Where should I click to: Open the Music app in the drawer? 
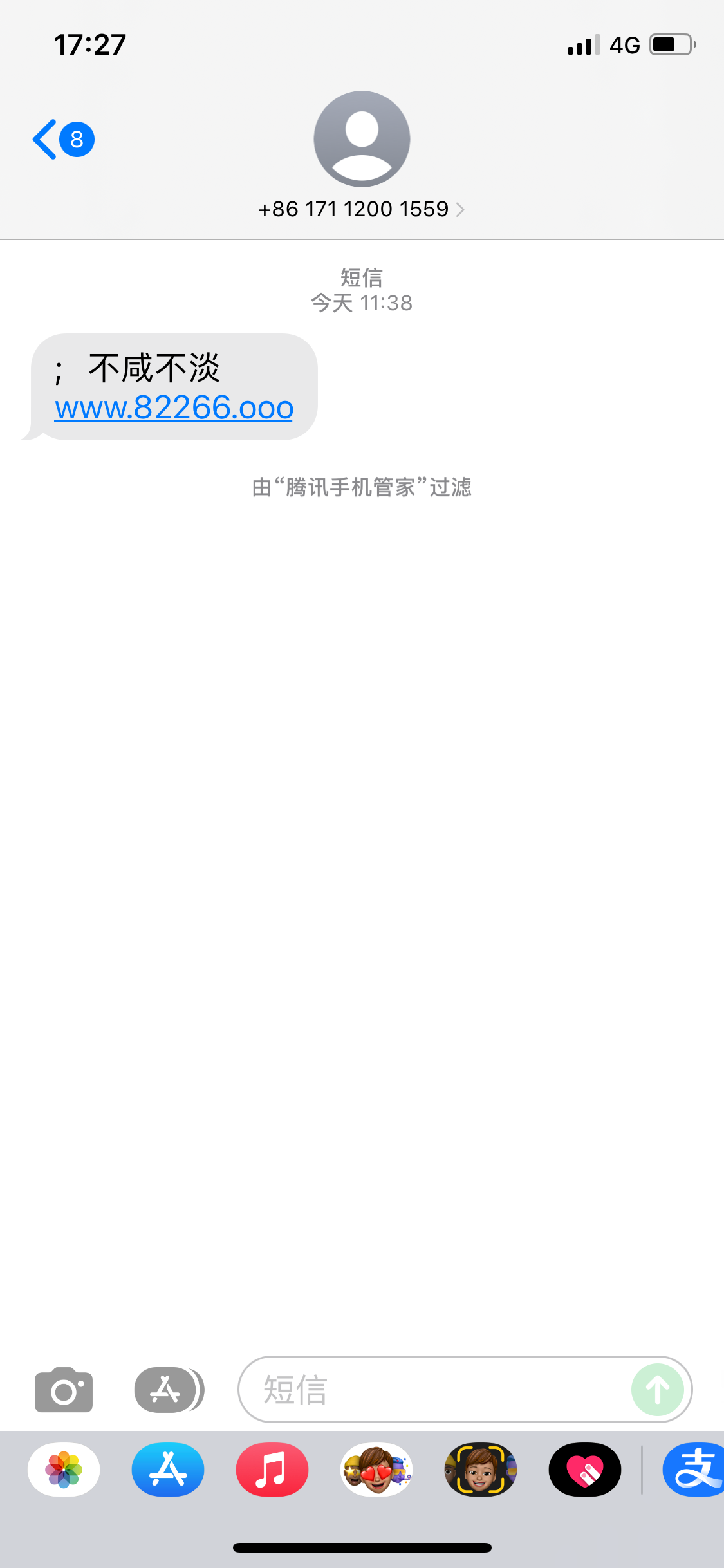[x=272, y=1470]
